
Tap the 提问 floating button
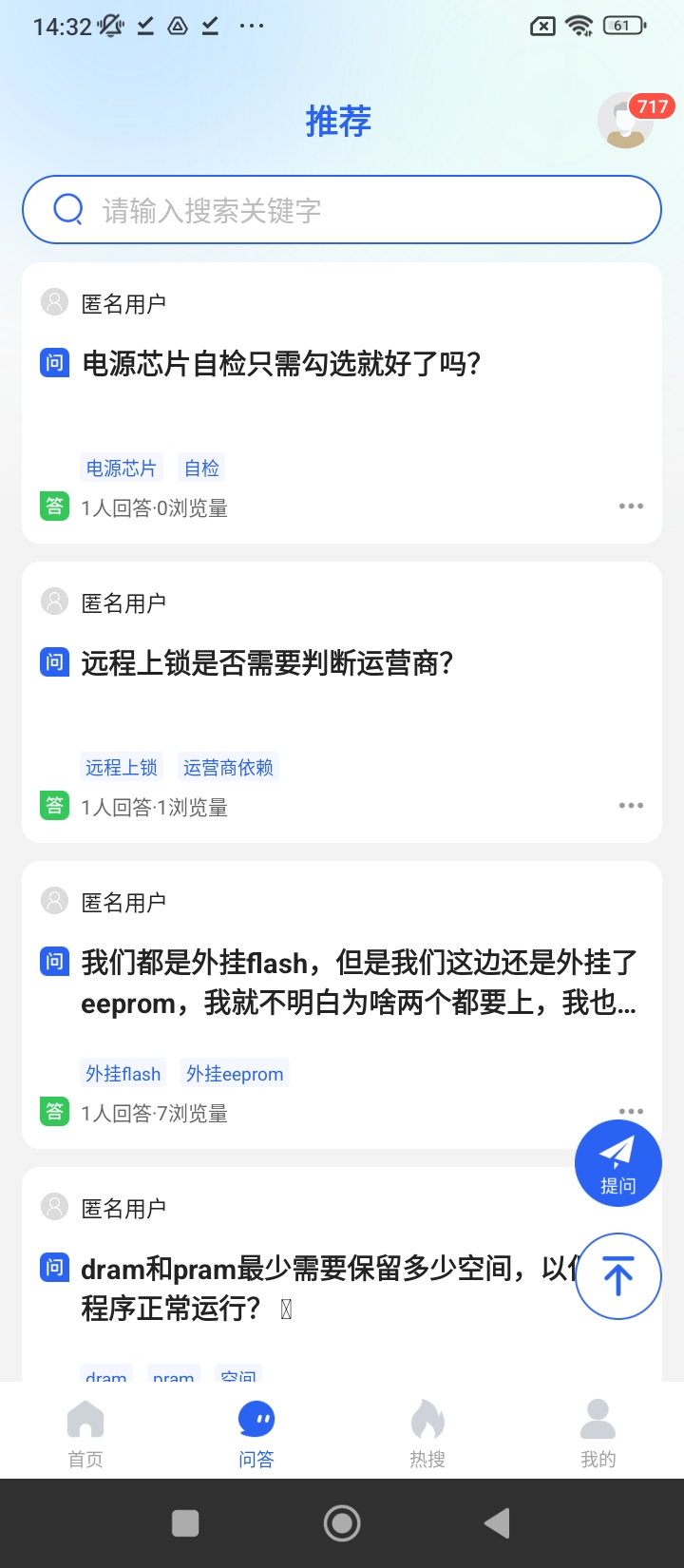point(617,1163)
